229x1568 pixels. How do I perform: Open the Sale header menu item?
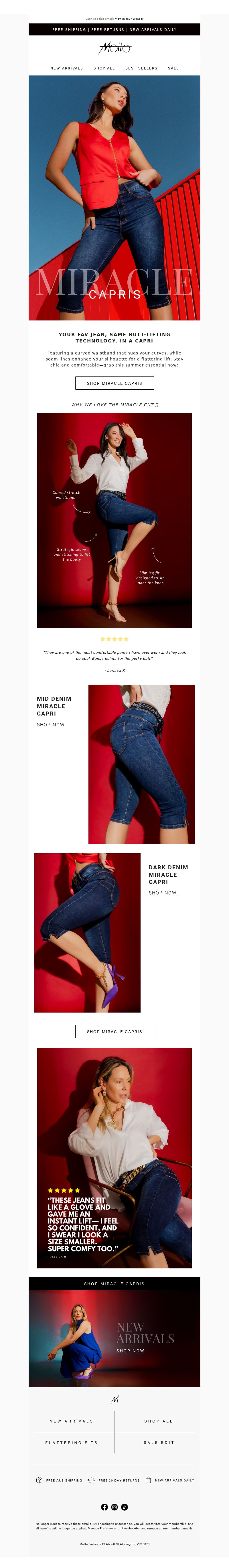click(173, 68)
